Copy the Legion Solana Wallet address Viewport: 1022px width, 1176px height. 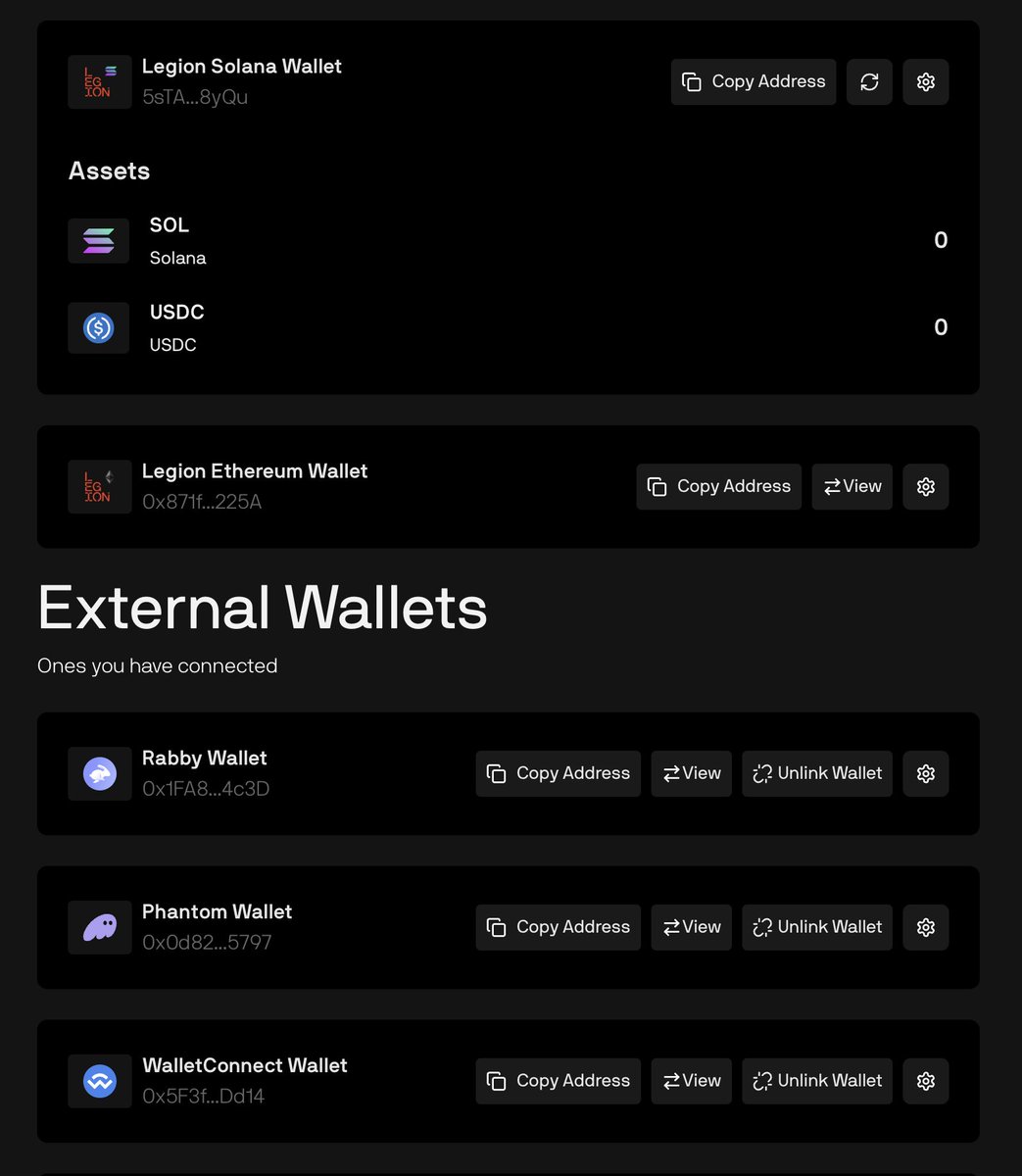point(753,81)
